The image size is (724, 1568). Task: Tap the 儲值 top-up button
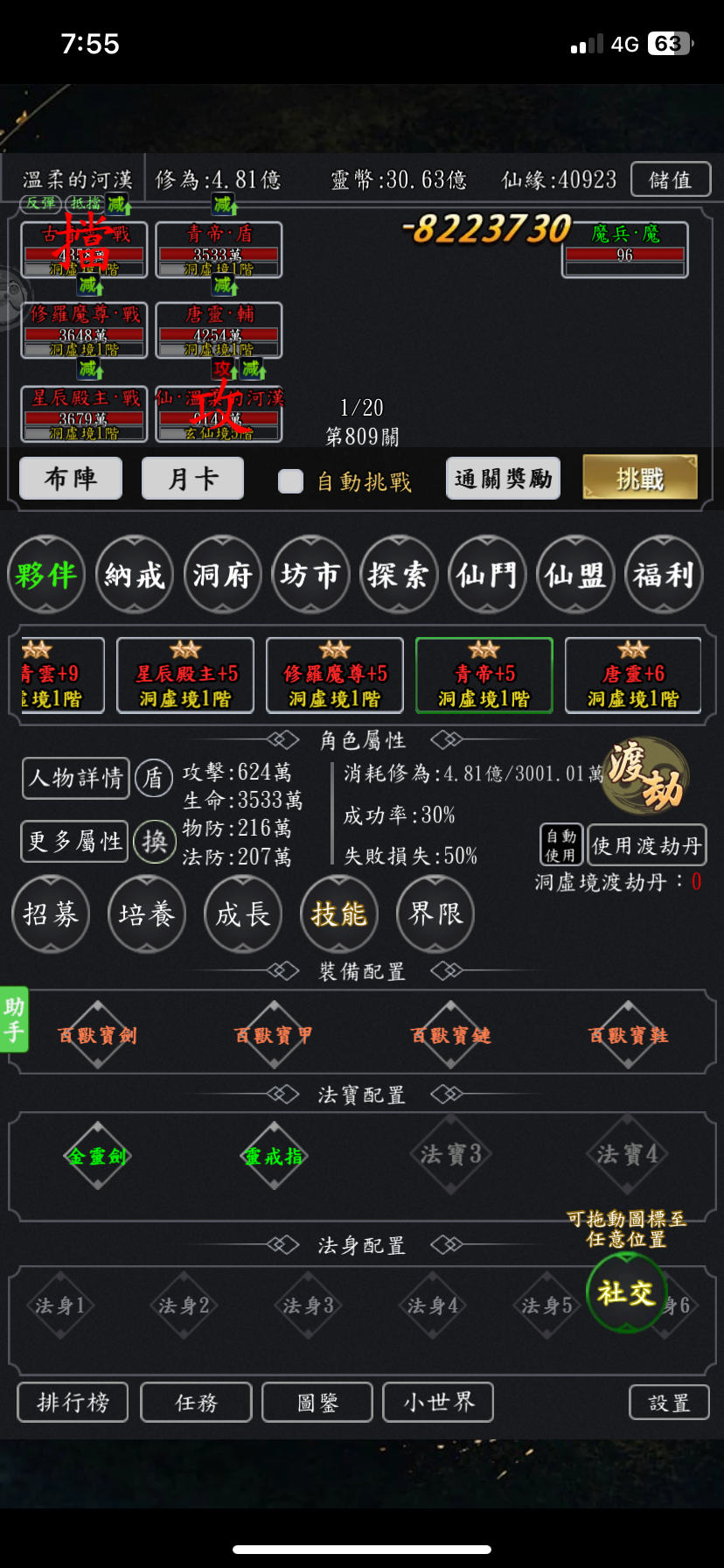pyautogui.click(x=670, y=180)
